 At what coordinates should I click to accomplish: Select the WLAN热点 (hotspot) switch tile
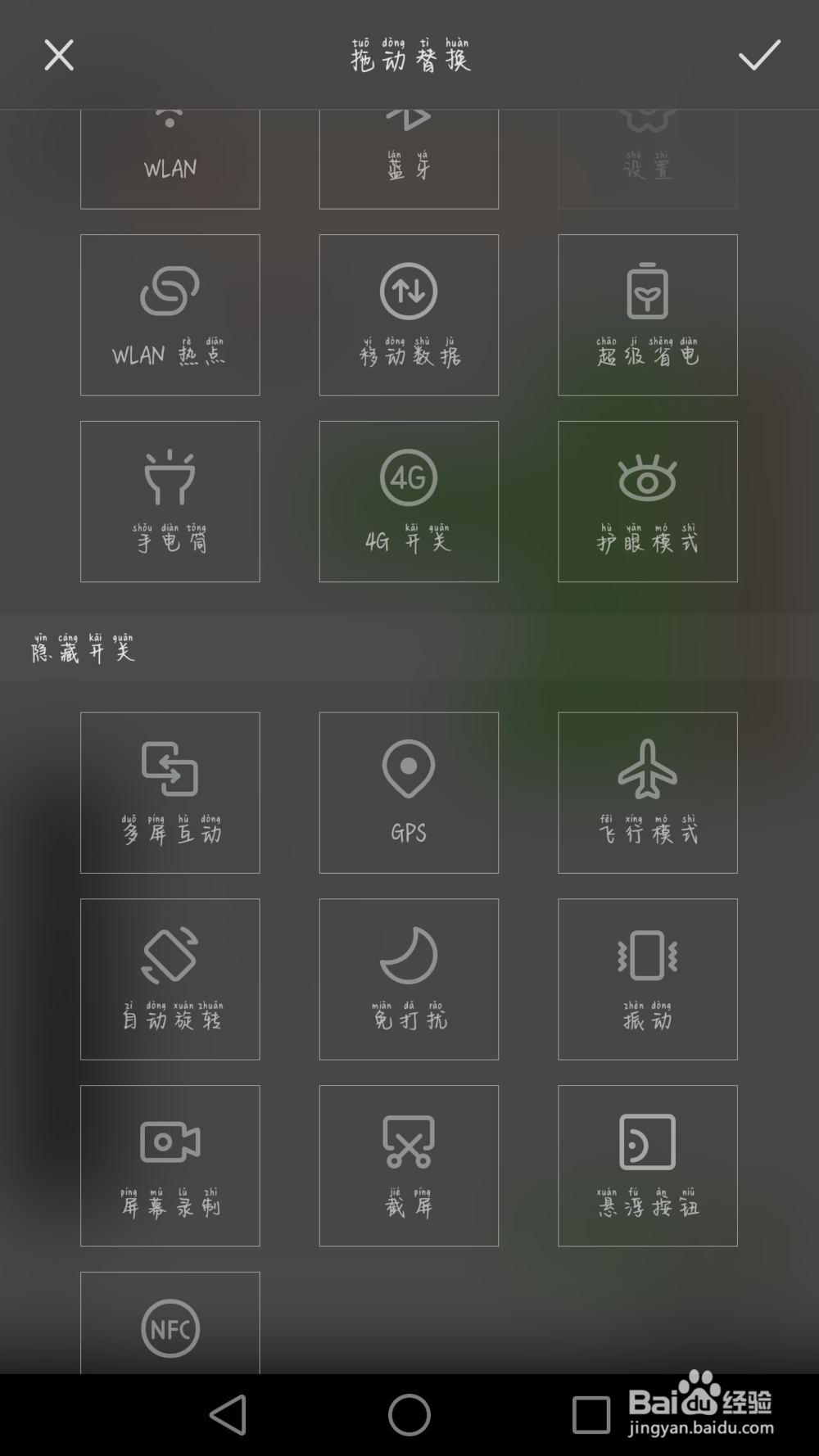(x=170, y=314)
